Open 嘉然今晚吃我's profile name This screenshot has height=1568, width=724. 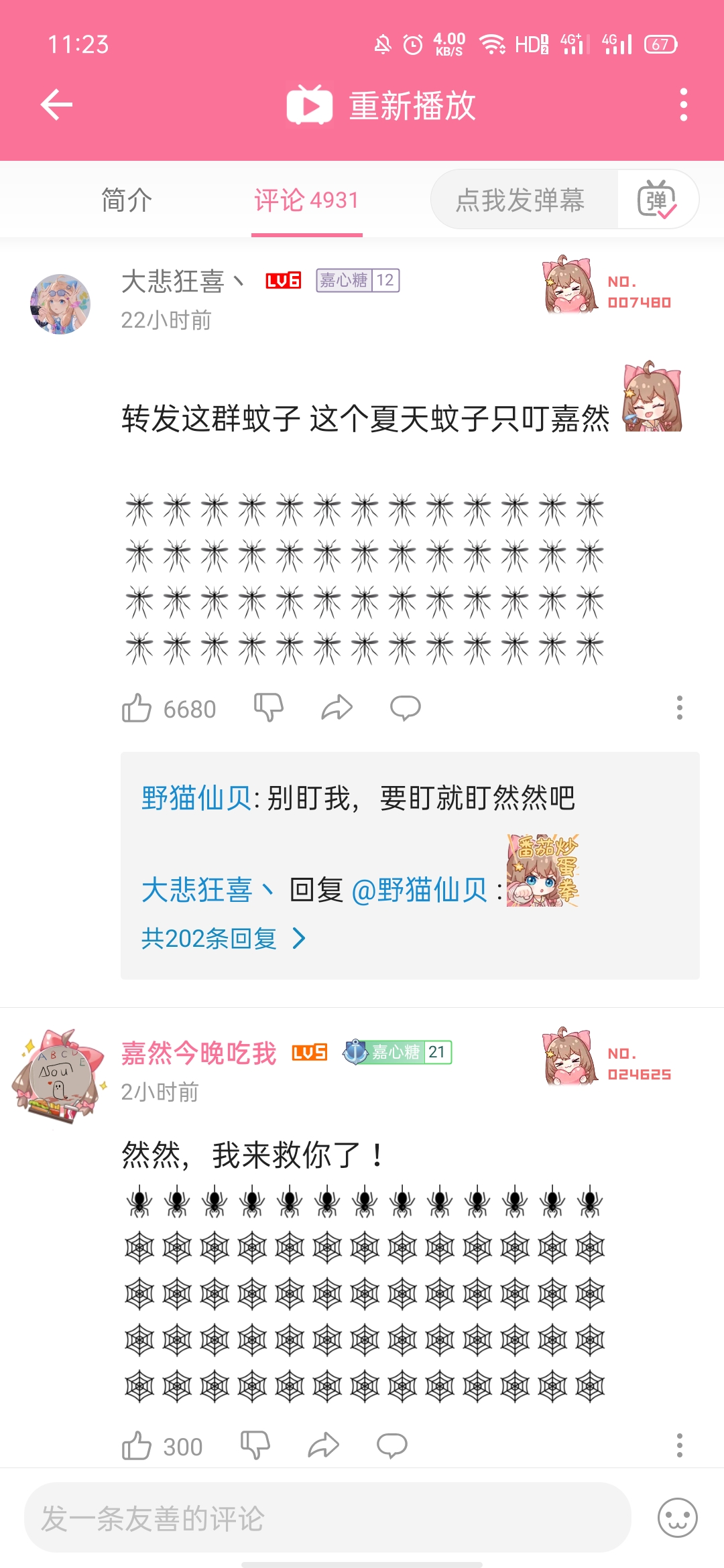coord(198,1053)
